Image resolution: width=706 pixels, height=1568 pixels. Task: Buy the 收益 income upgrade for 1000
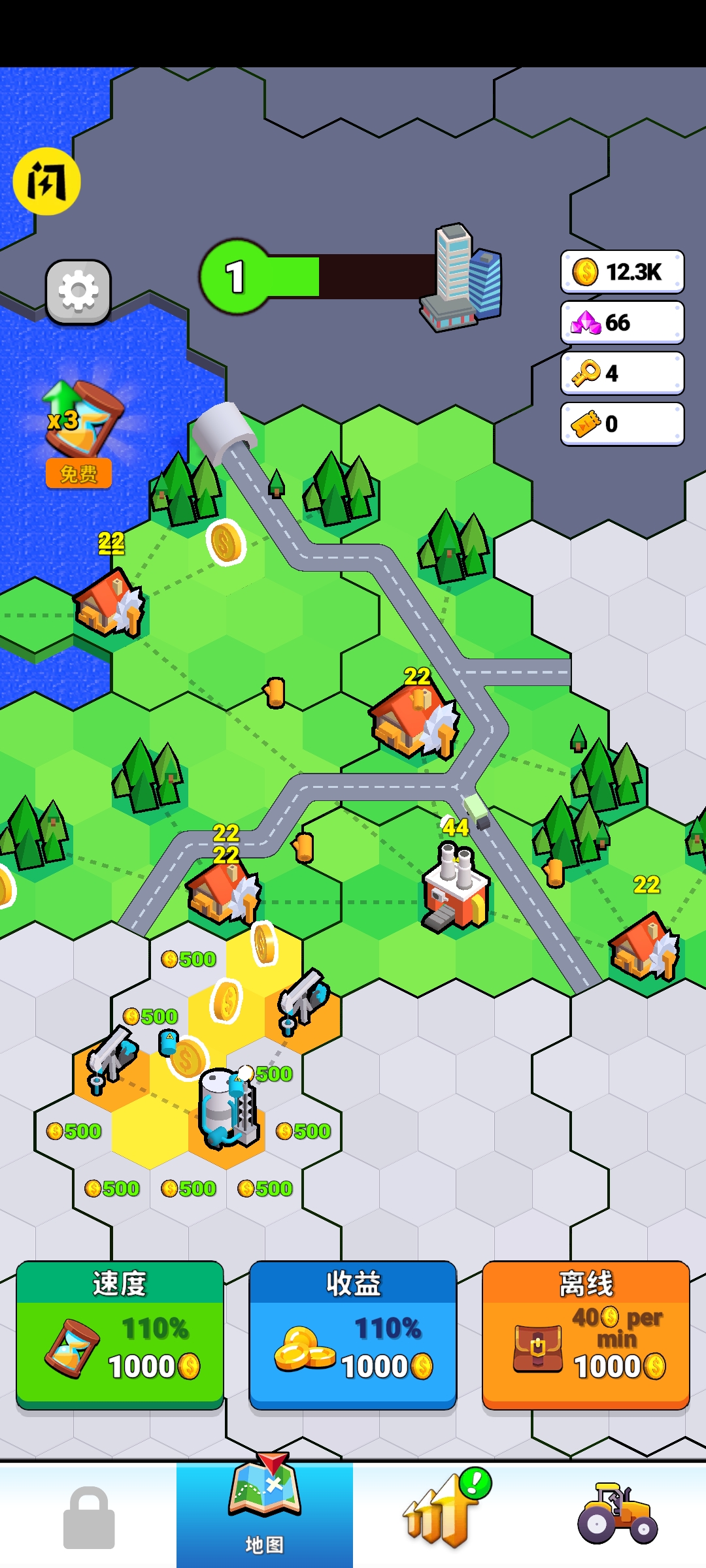coord(353,1335)
